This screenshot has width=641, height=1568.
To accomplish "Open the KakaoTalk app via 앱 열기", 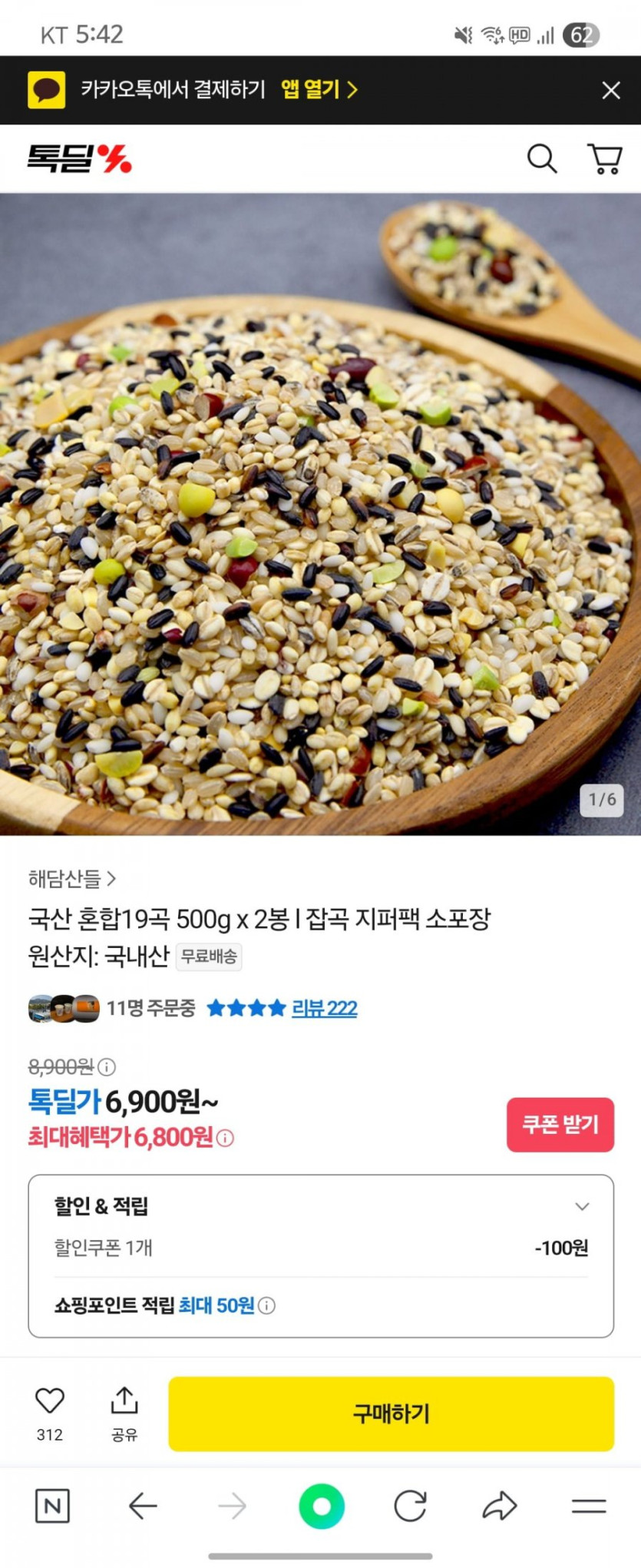I will (x=319, y=90).
